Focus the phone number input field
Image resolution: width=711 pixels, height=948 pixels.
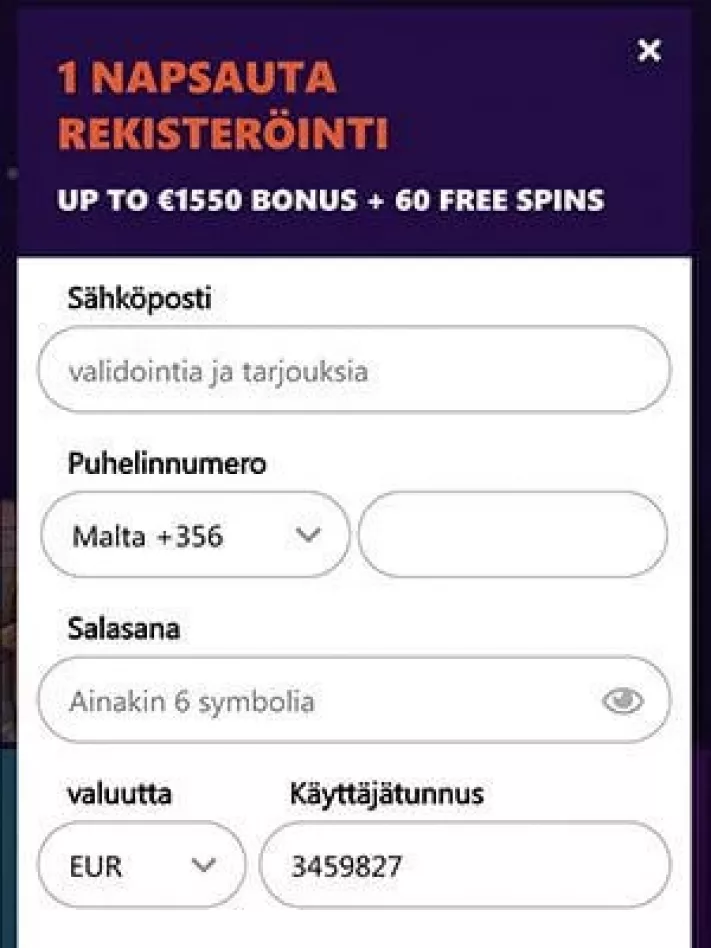512,536
